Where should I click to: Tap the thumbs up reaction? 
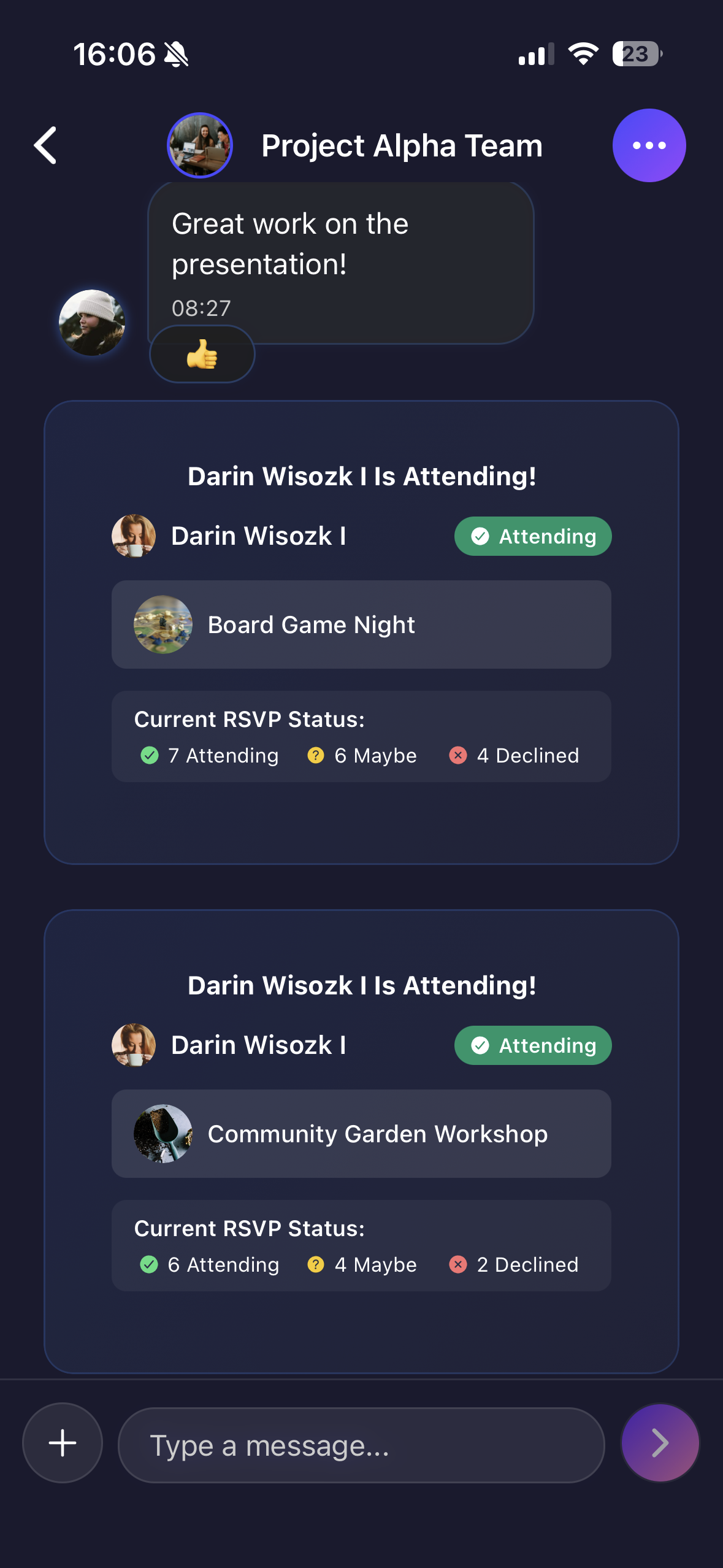coord(202,355)
